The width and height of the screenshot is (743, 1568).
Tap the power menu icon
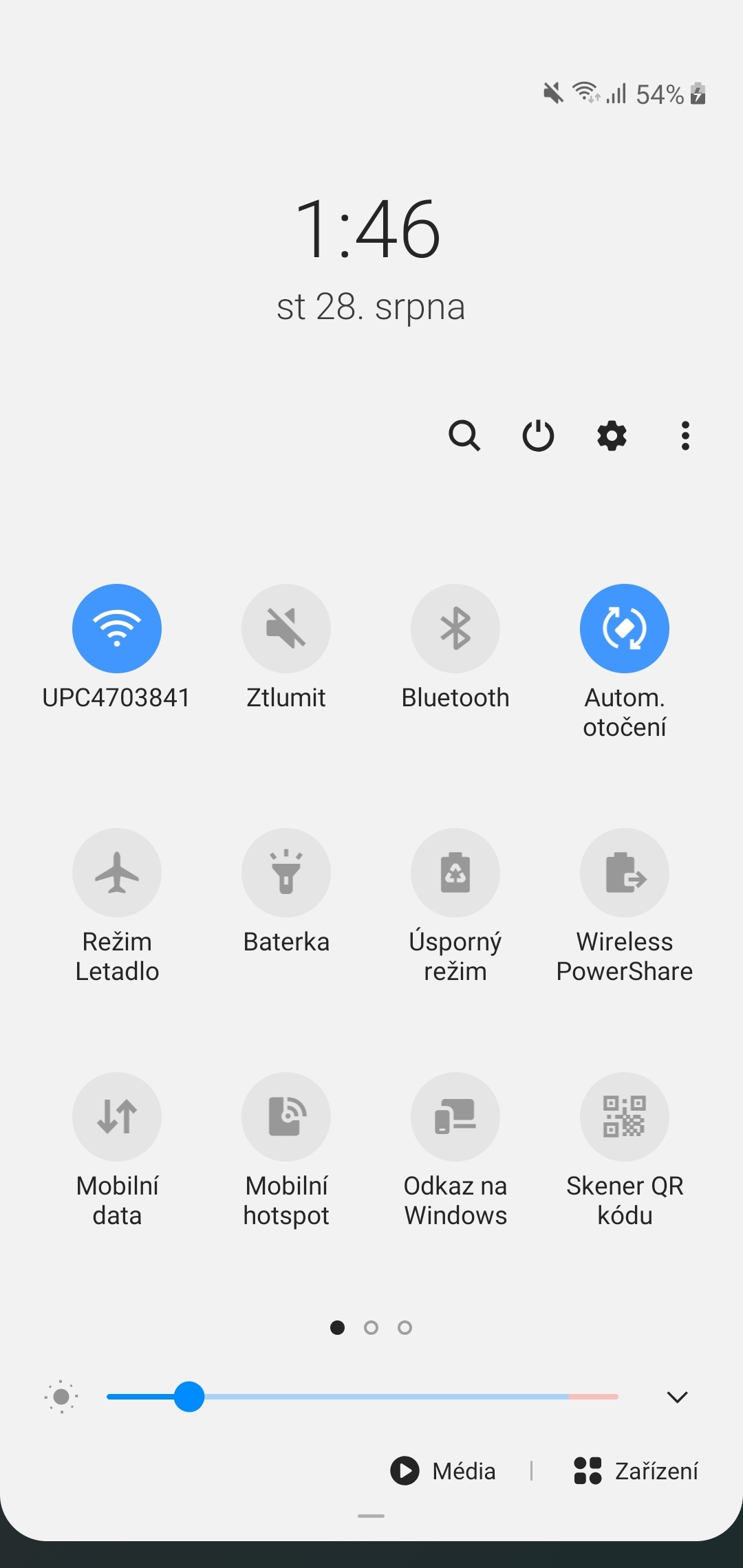coord(538,435)
